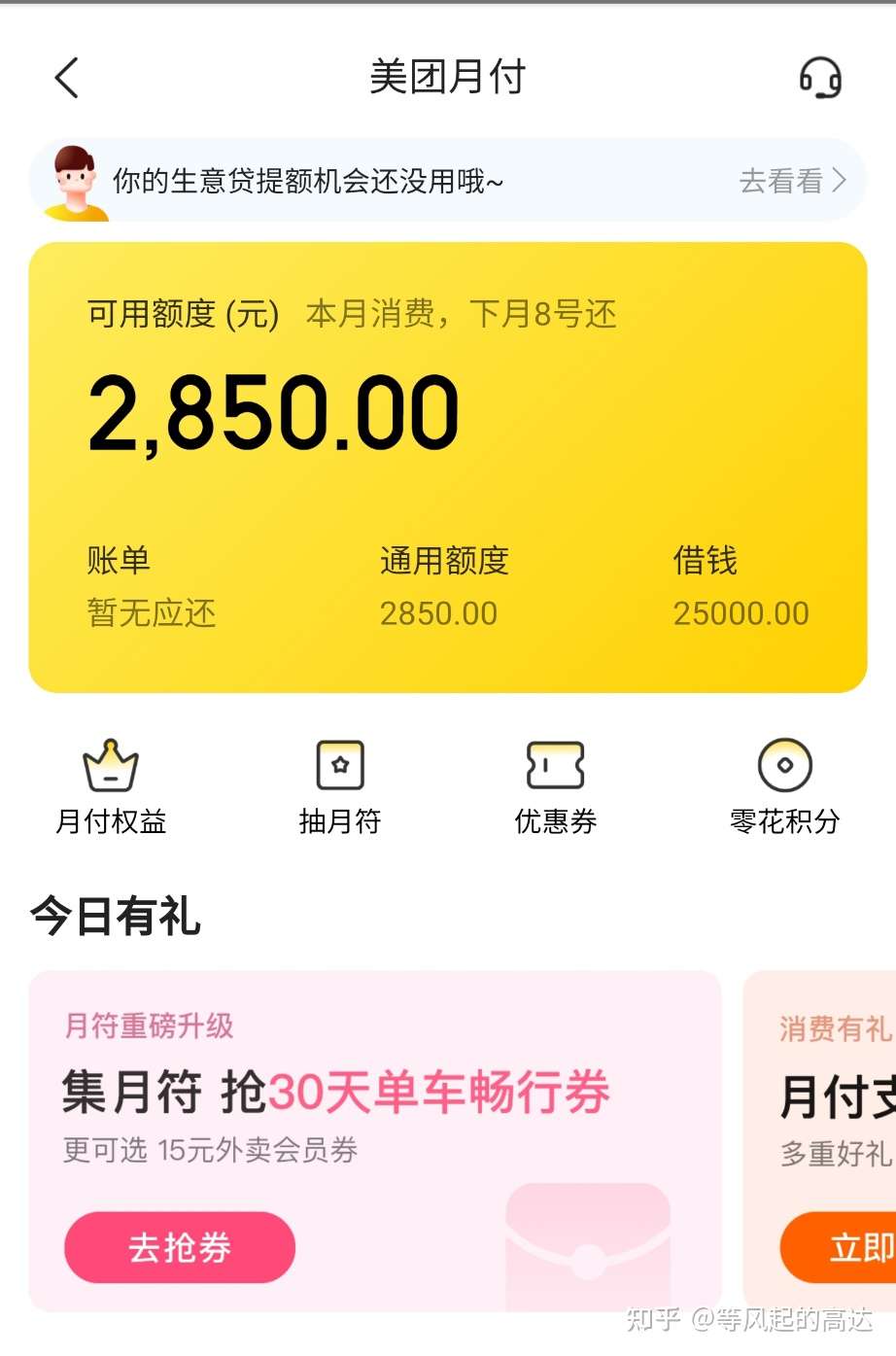Open 零花积分 via the coin icon
The width and height of the screenshot is (896, 1356).
click(785, 787)
